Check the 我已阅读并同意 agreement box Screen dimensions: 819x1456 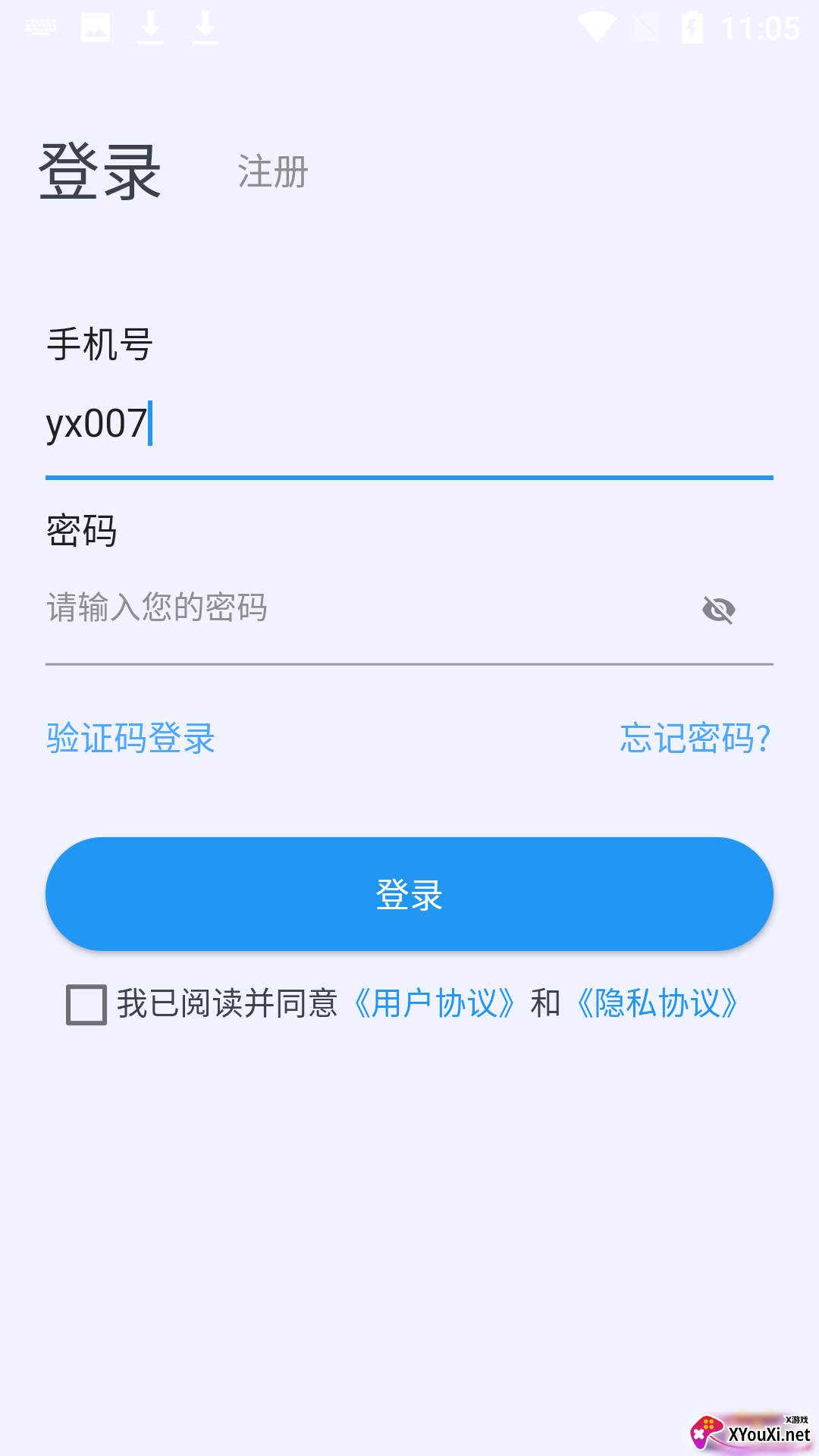pos(86,1005)
